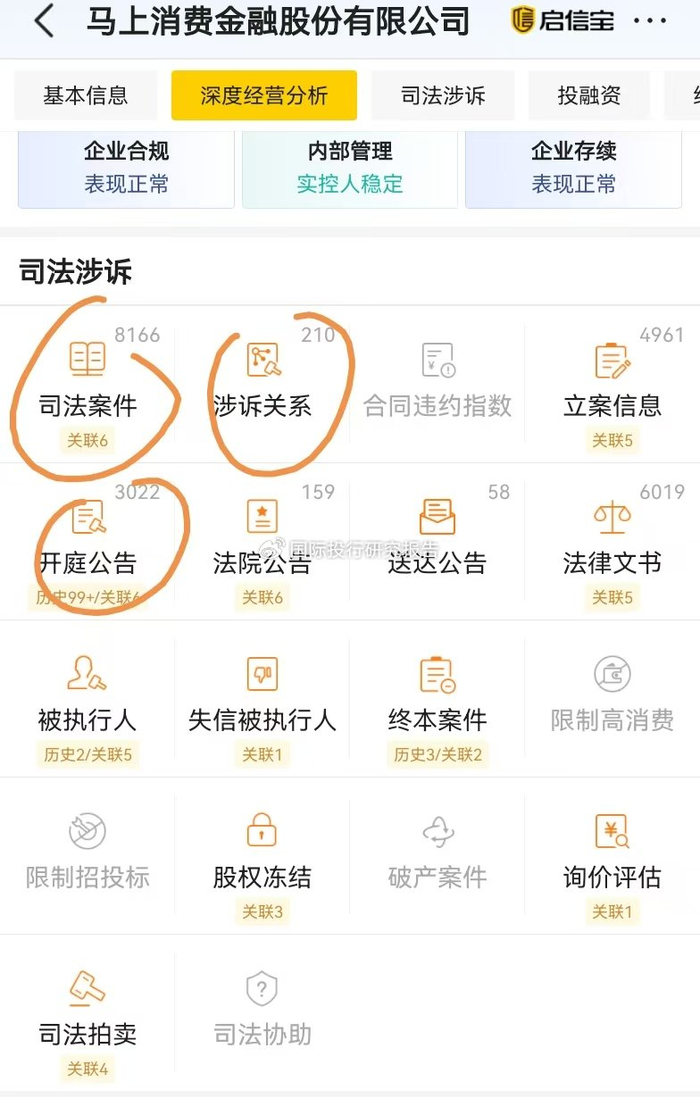Switch to the 司法涉诉 tab
The image size is (700, 1097).
pos(443,96)
